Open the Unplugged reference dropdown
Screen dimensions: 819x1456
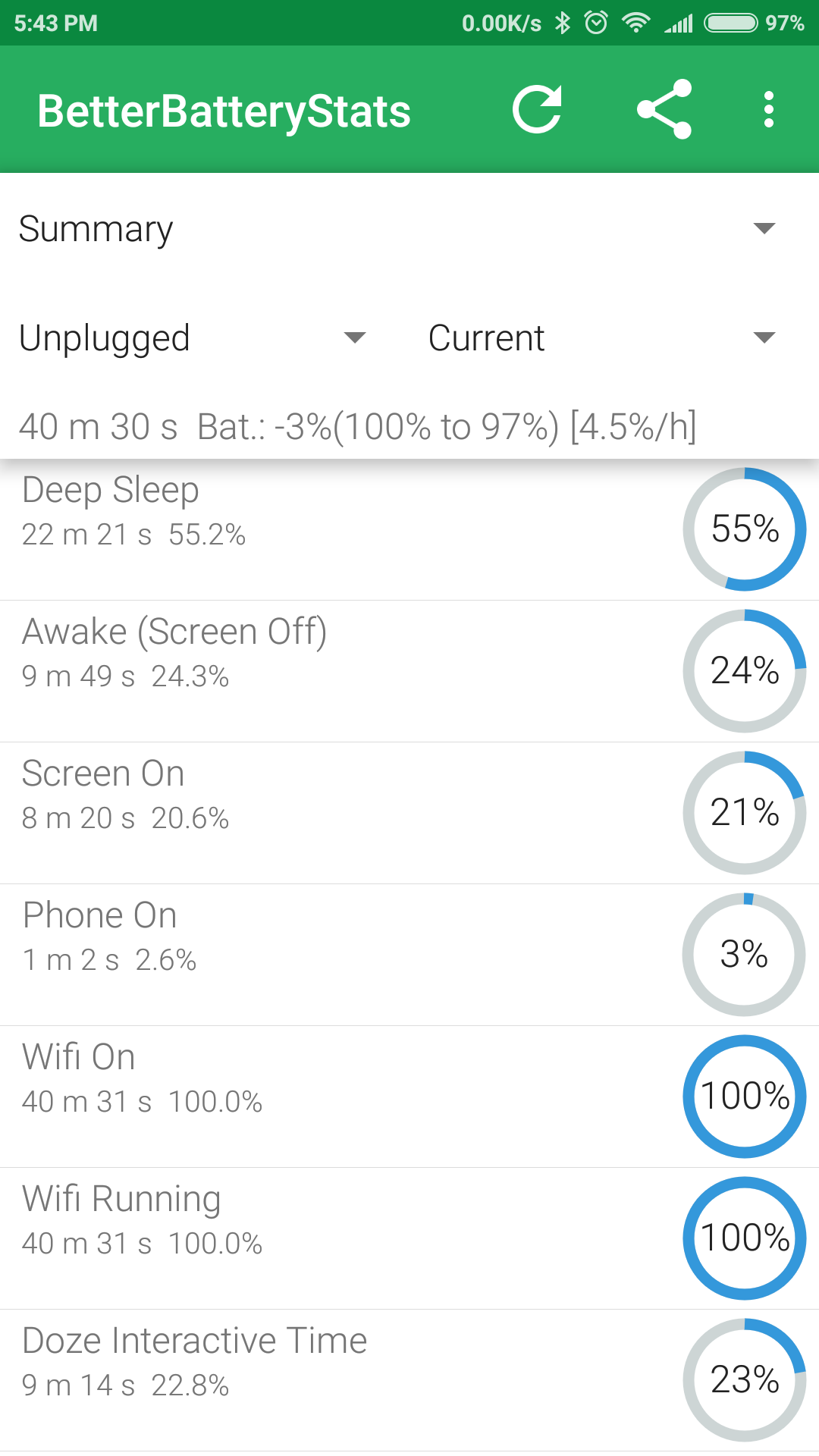(194, 337)
